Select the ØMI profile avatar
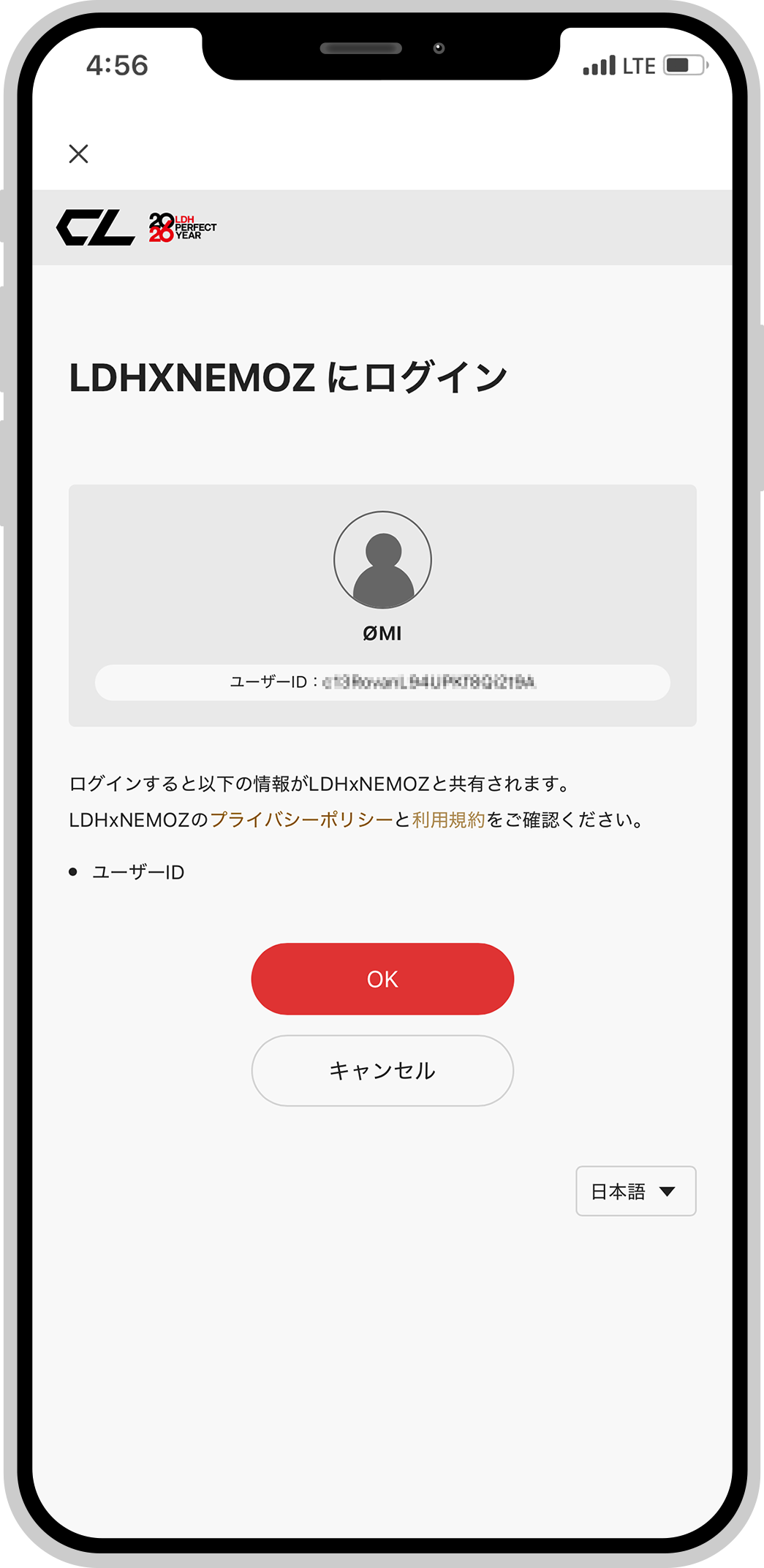The width and height of the screenshot is (764, 1568). coord(382,561)
